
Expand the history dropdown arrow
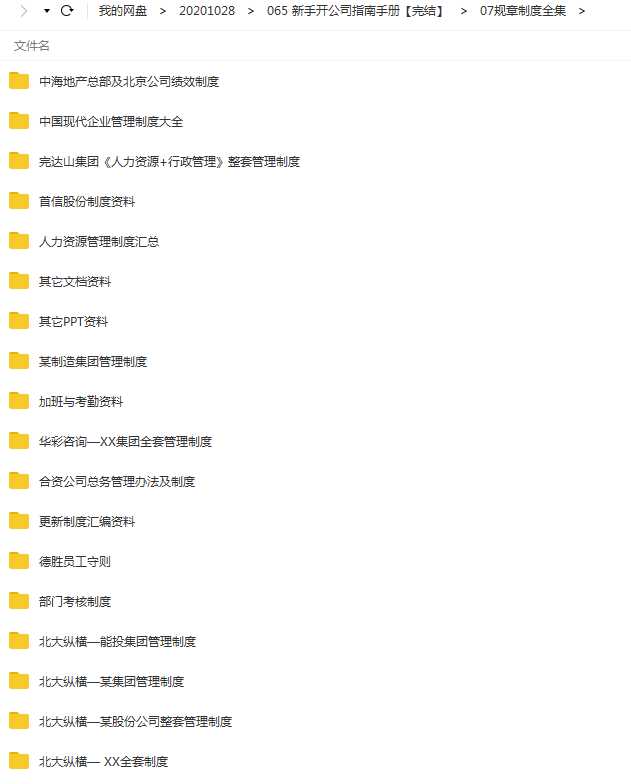pos(46,11)
